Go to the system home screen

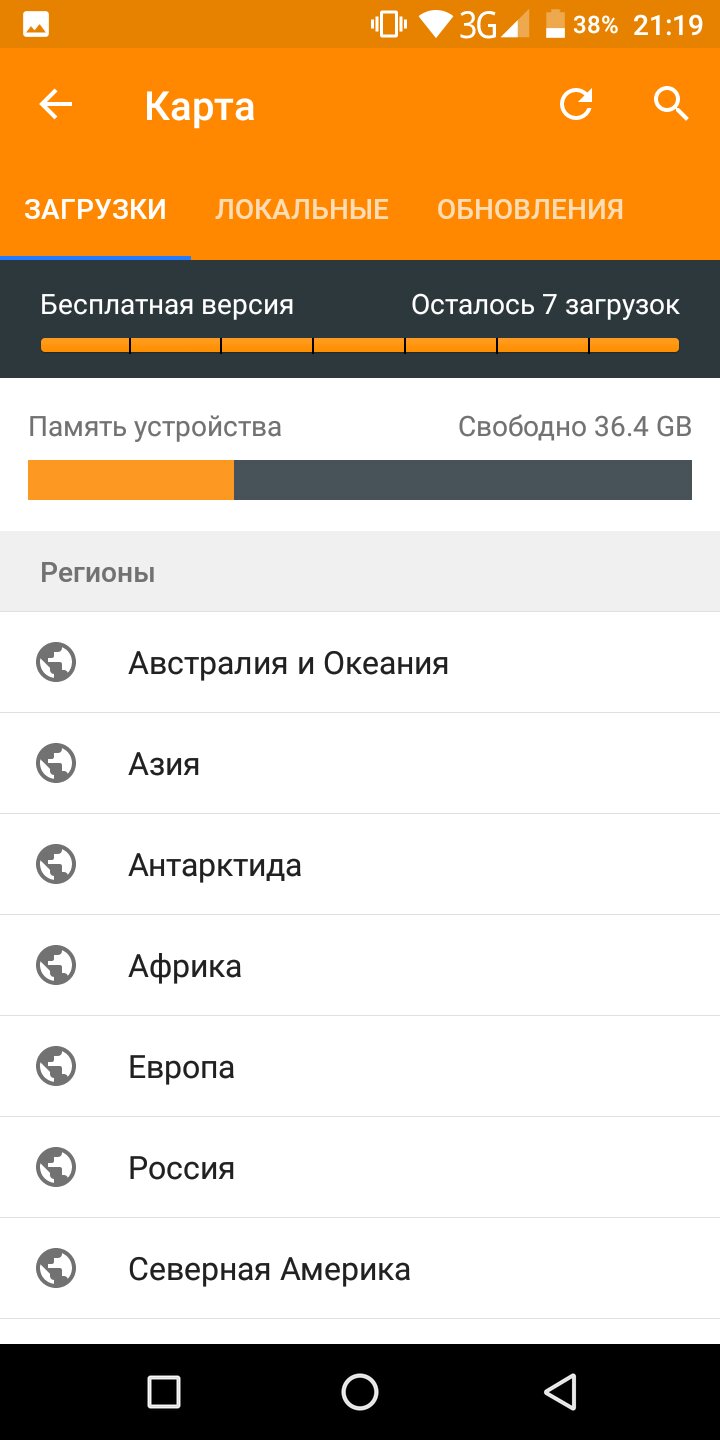coord(360,1392)
